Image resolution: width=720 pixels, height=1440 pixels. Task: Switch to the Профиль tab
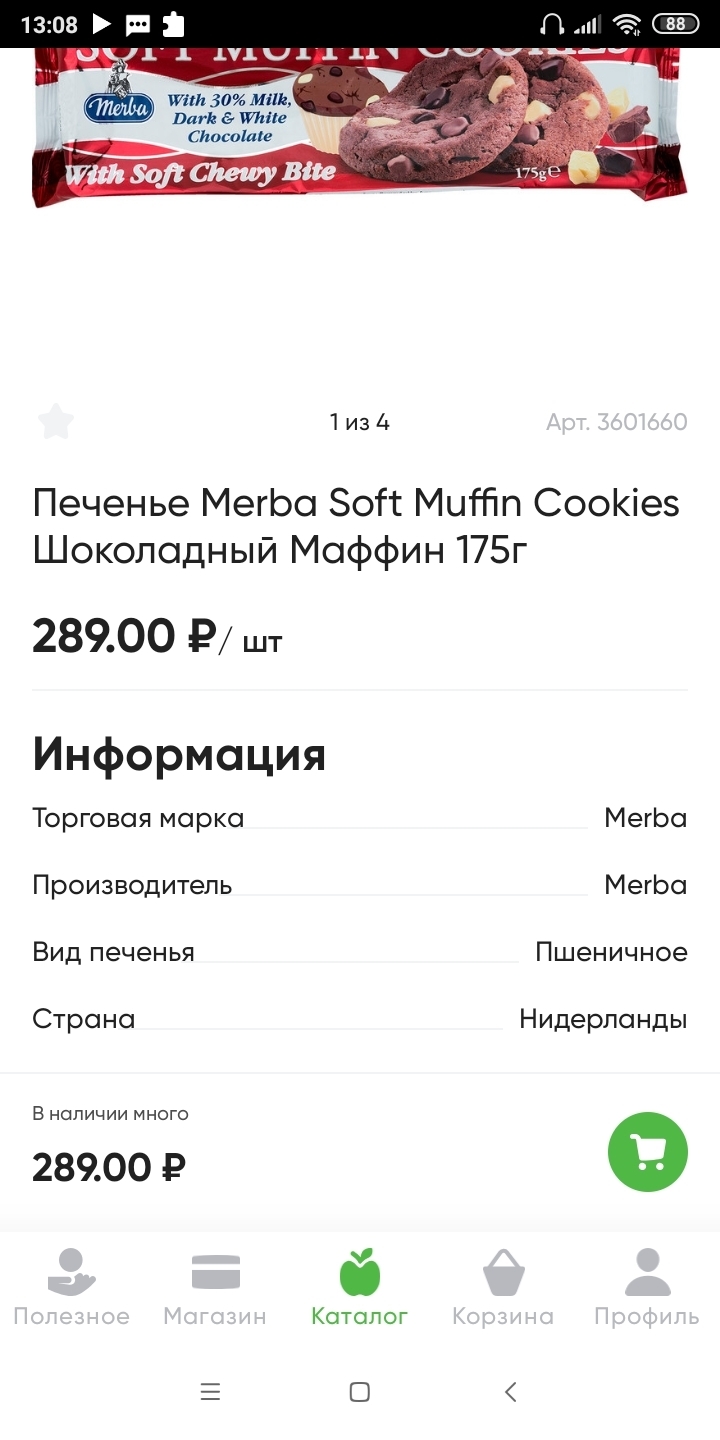[647, 1287]
